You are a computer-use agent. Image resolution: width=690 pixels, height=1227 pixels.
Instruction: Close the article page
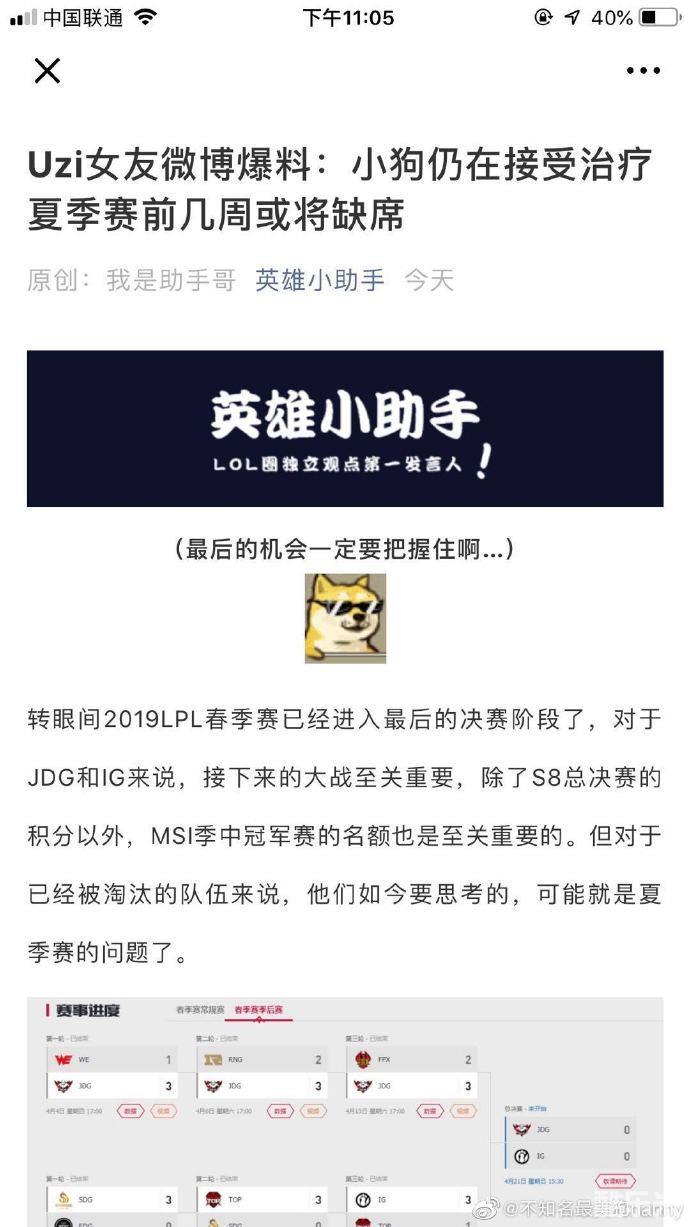[47, 70]
